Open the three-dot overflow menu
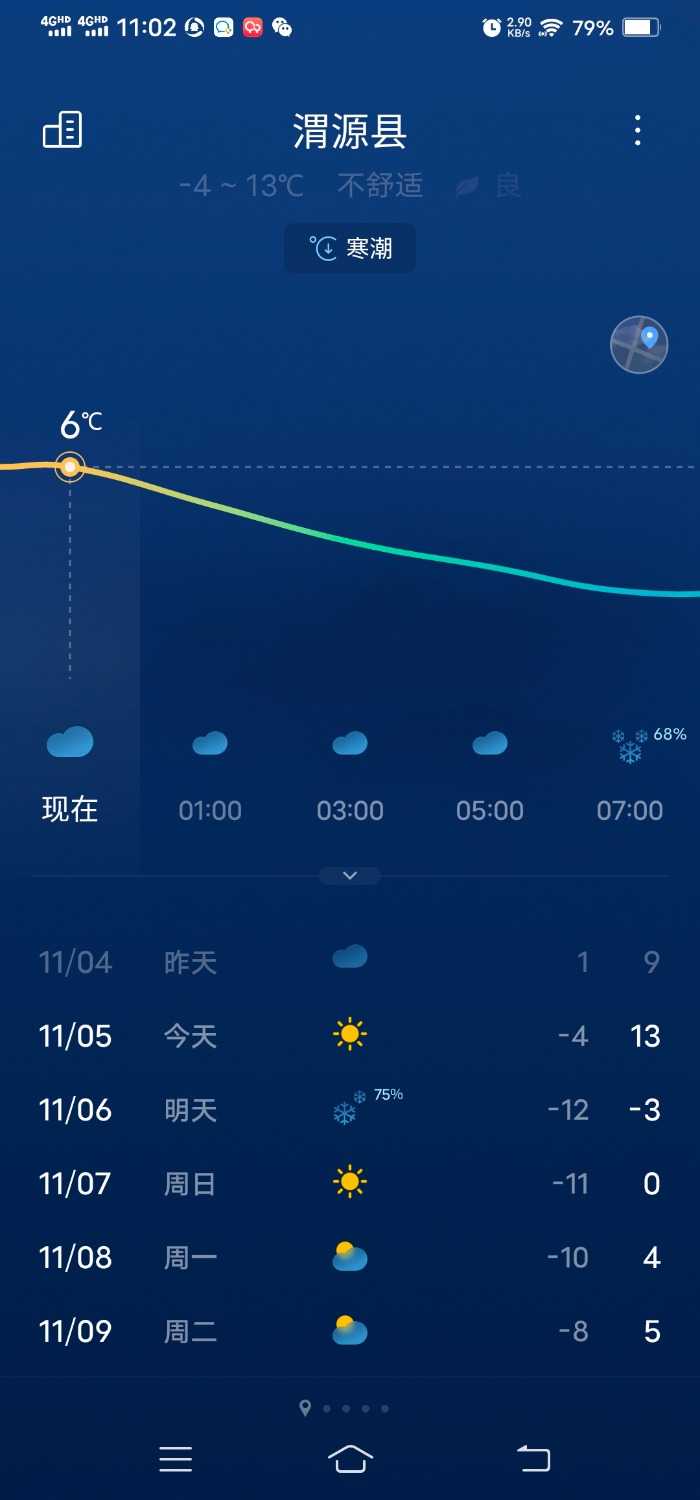 pyautogui.click(x=637, y=131)
